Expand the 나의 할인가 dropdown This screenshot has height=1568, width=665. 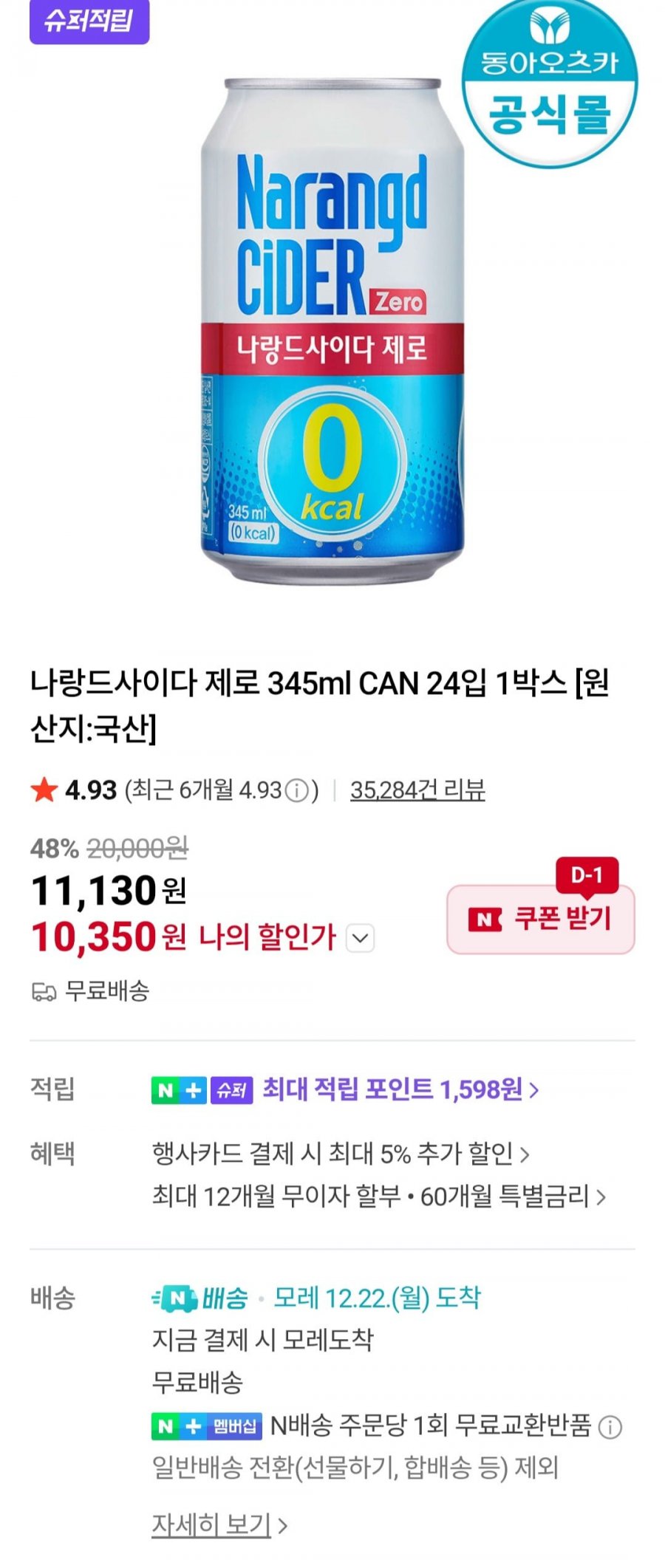(361, 938)
